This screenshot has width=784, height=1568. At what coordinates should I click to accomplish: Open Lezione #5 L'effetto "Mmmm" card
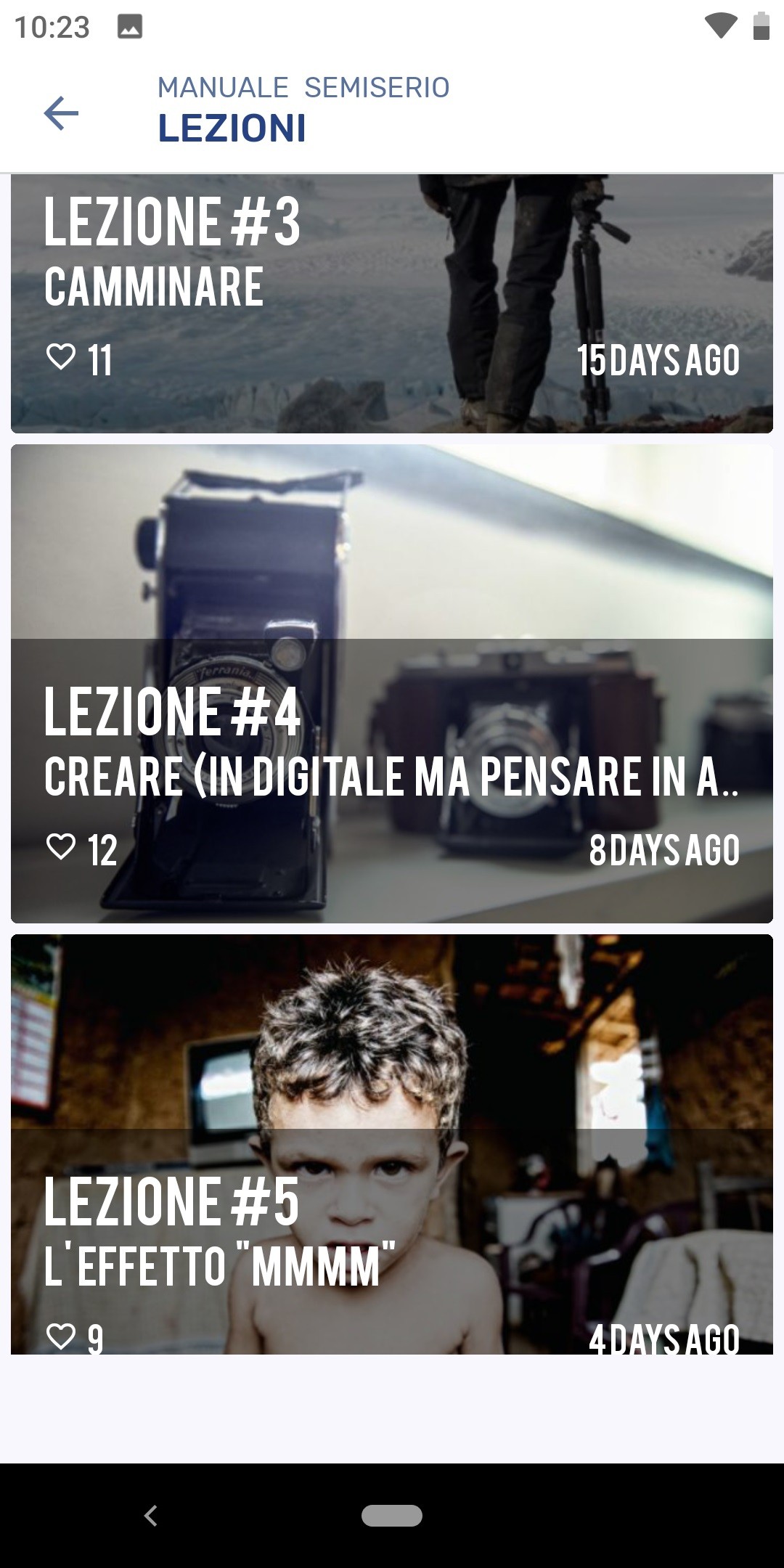(x=392, y=1144)
